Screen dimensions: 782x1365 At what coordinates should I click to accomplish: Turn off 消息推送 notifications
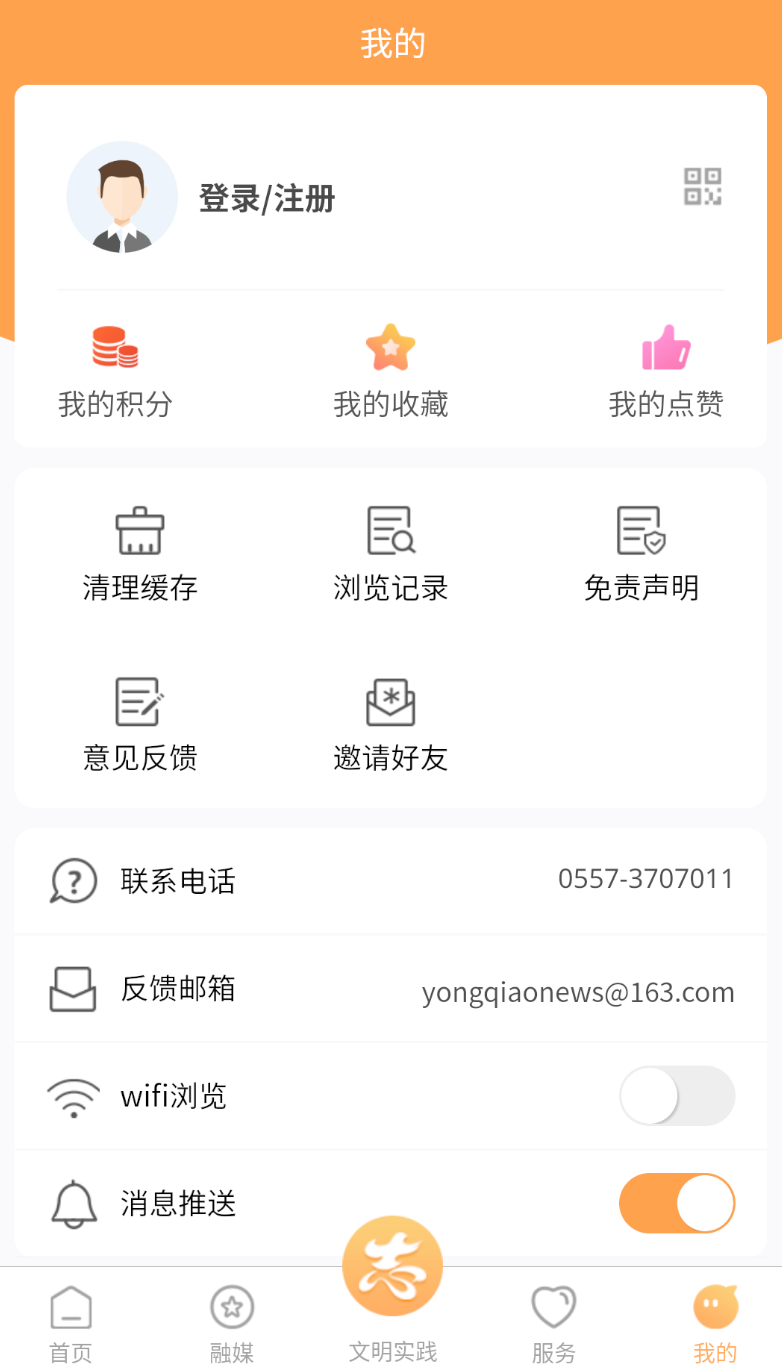coord(677,1203)
